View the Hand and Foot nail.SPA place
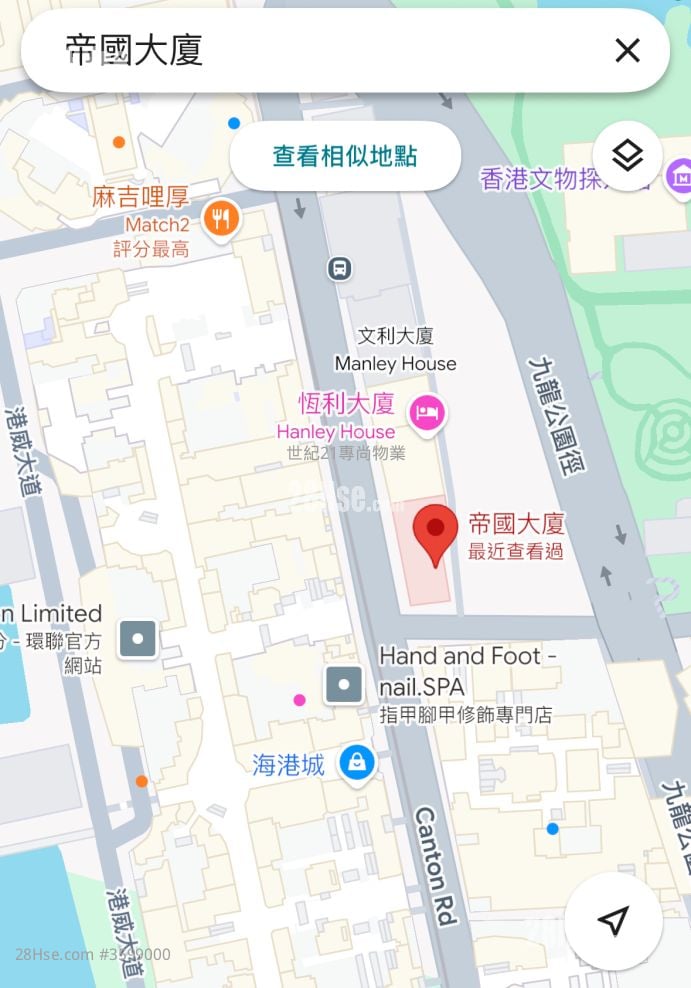 click(x=344, y=685)
